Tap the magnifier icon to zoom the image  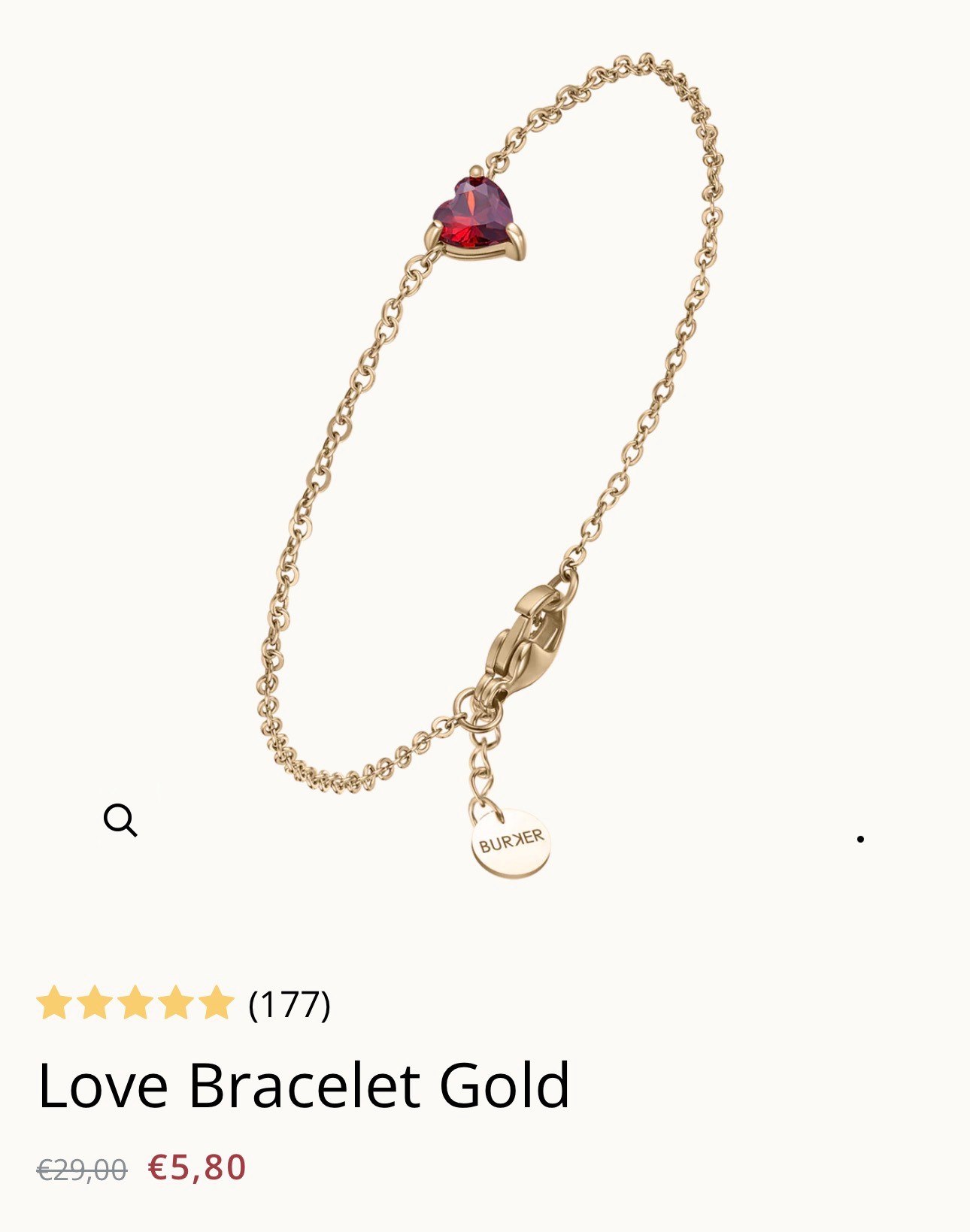(x=121, y=819)
